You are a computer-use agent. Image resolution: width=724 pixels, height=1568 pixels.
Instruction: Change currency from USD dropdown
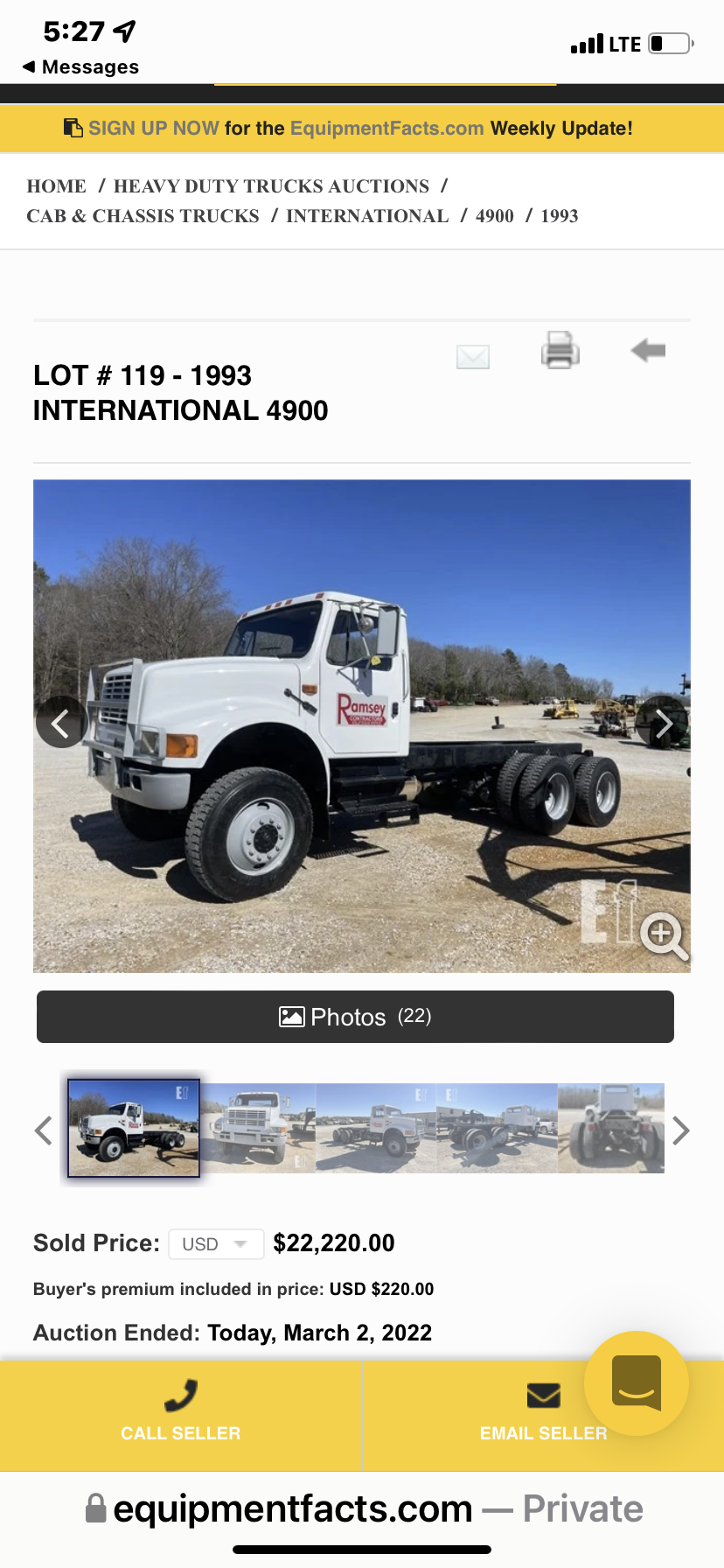click(216, 1244)
